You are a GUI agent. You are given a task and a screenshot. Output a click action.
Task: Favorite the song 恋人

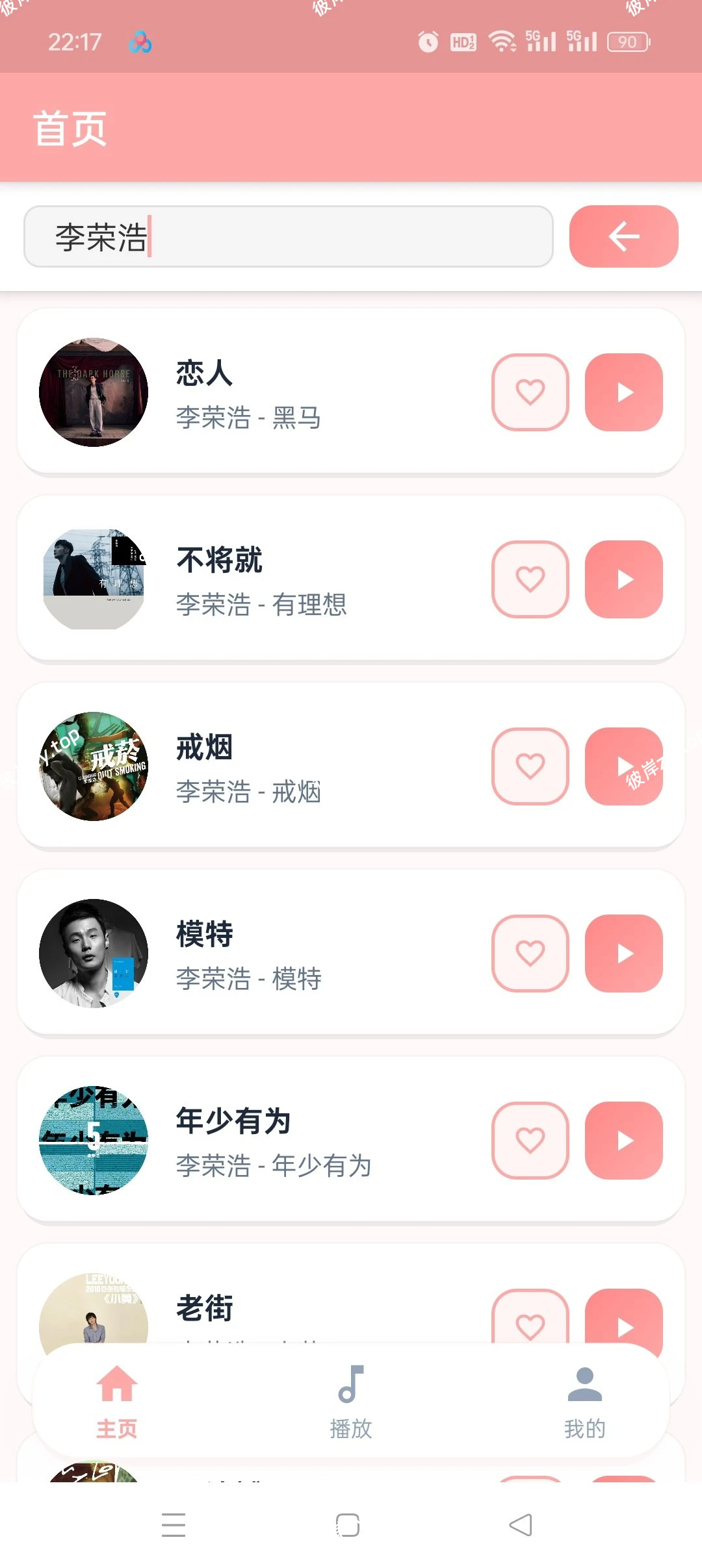(x=530, y=393)
